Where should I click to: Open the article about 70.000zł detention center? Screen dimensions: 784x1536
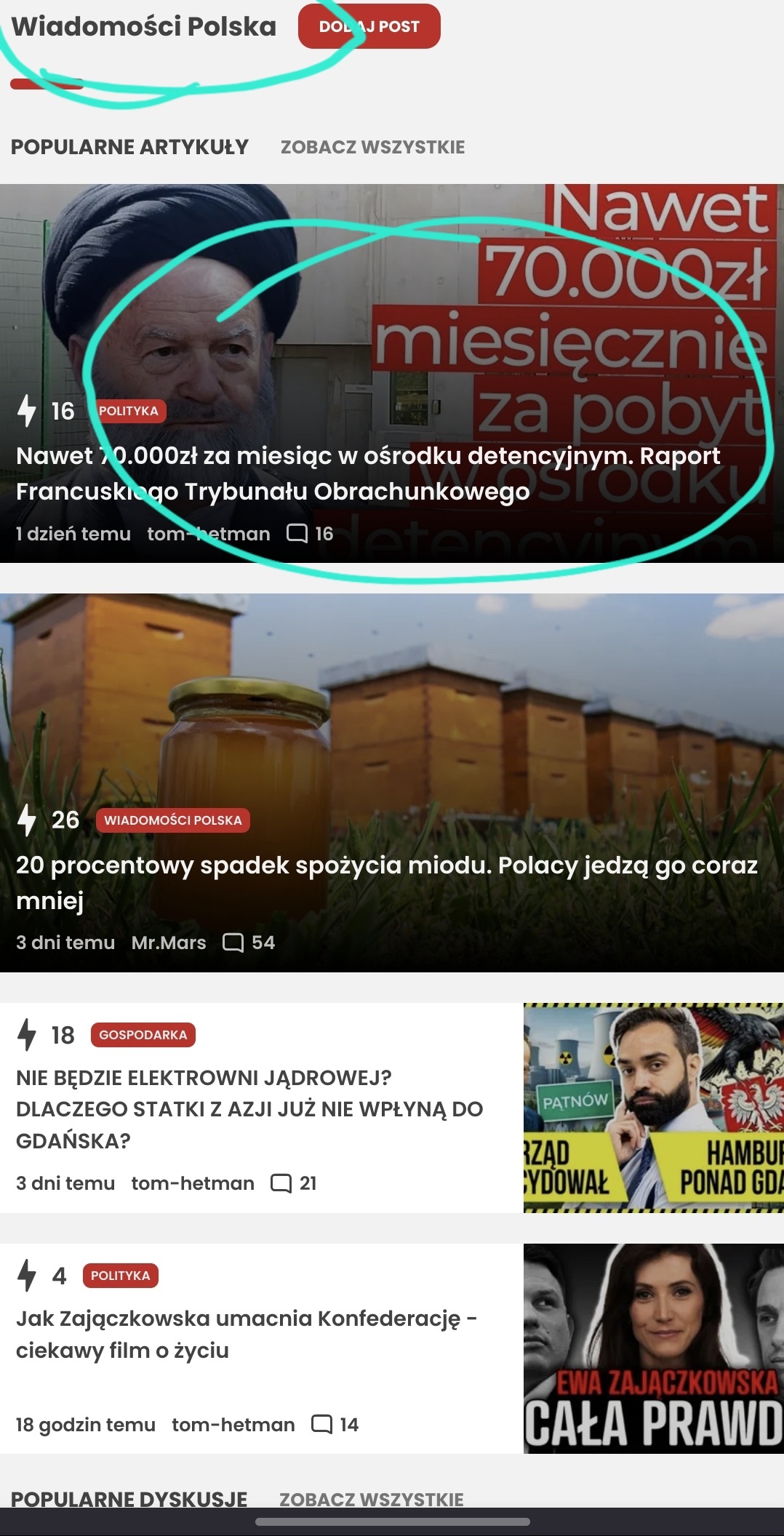coord(367,473)
